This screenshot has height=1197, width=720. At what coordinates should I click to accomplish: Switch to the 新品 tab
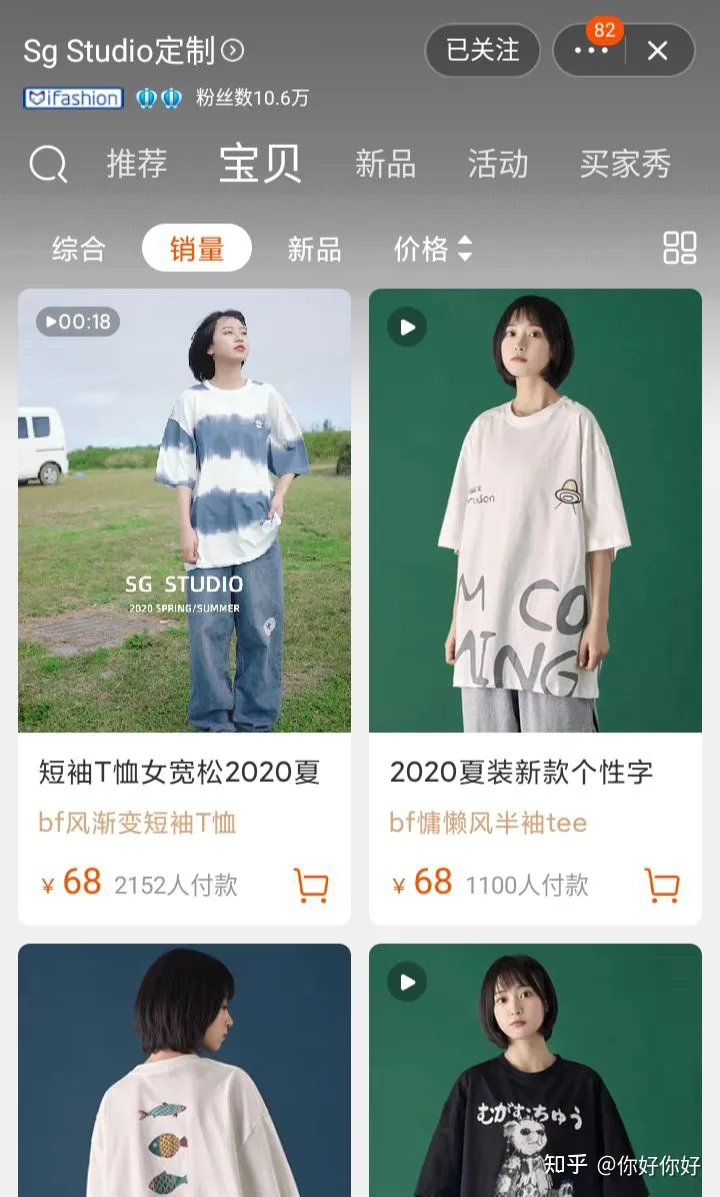point(387,165)
